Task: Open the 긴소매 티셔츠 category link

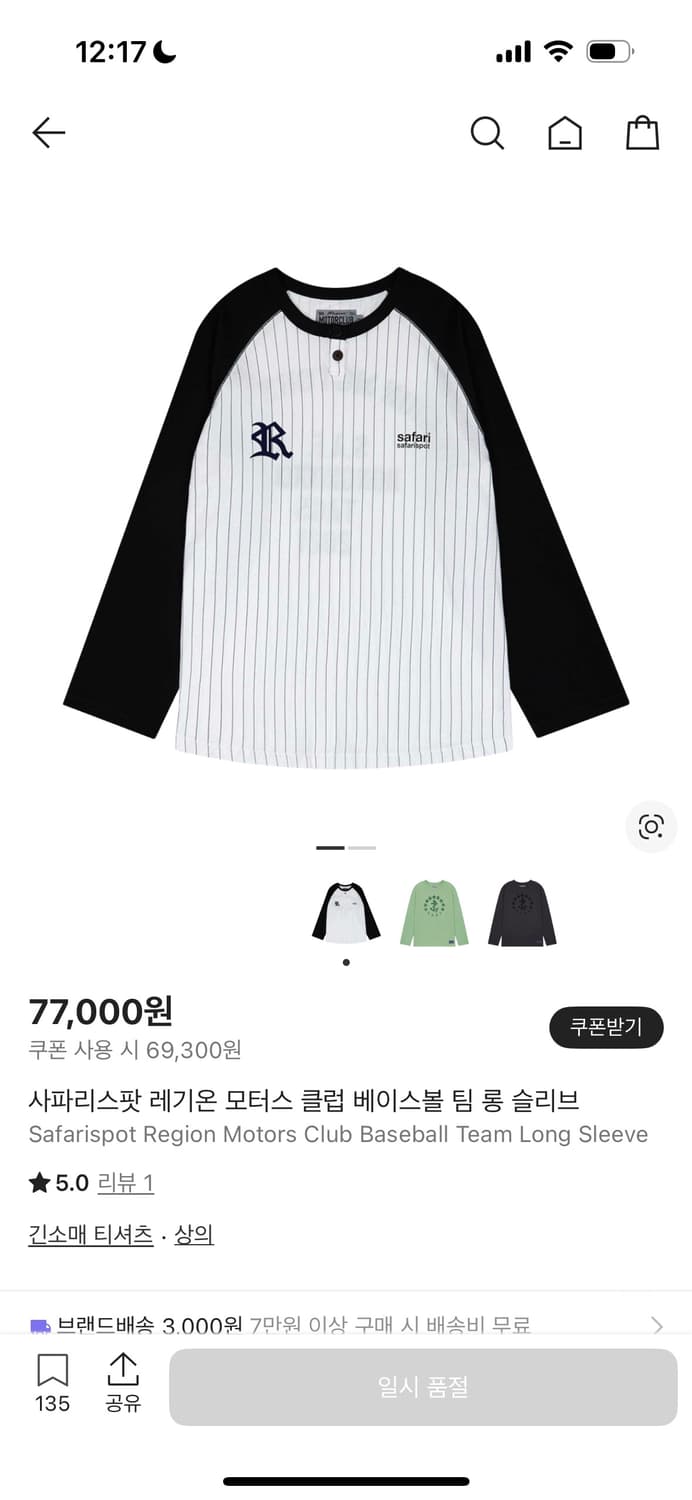Action: [91, 1235]
